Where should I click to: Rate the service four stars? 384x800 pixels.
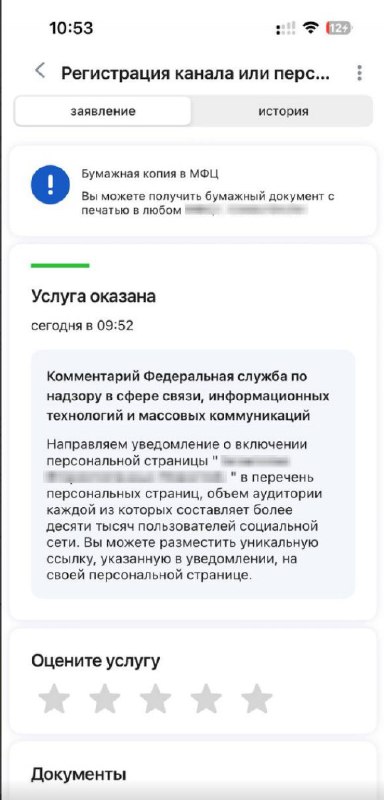(x=206, y=698)
